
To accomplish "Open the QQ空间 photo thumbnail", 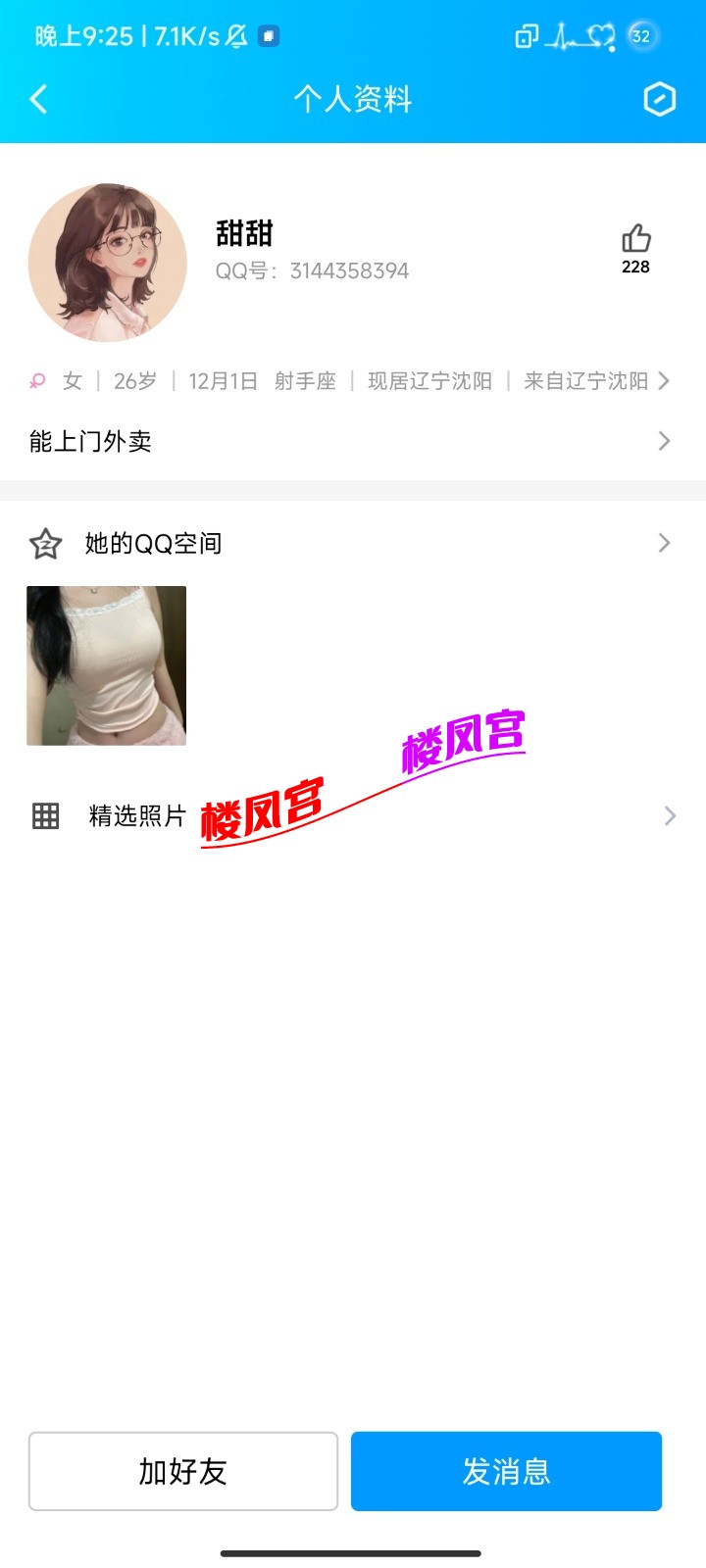I will [x=105, y=664].
